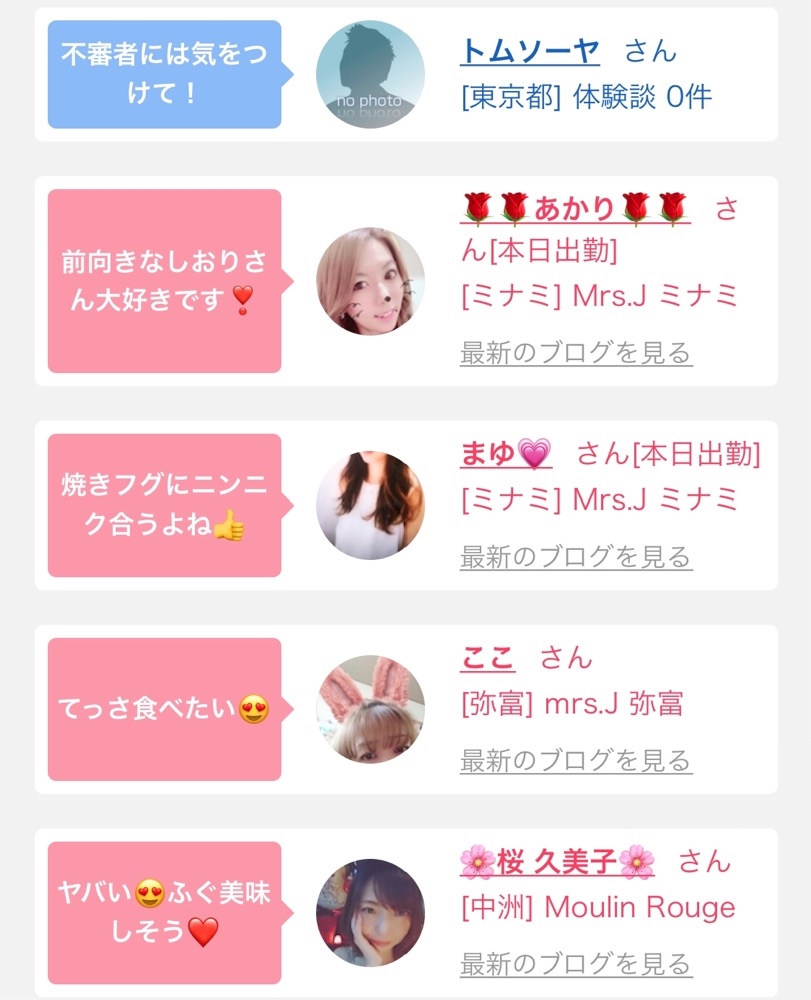
Task: View latest blog of 桜 久美子
Action: coord(576,965)
